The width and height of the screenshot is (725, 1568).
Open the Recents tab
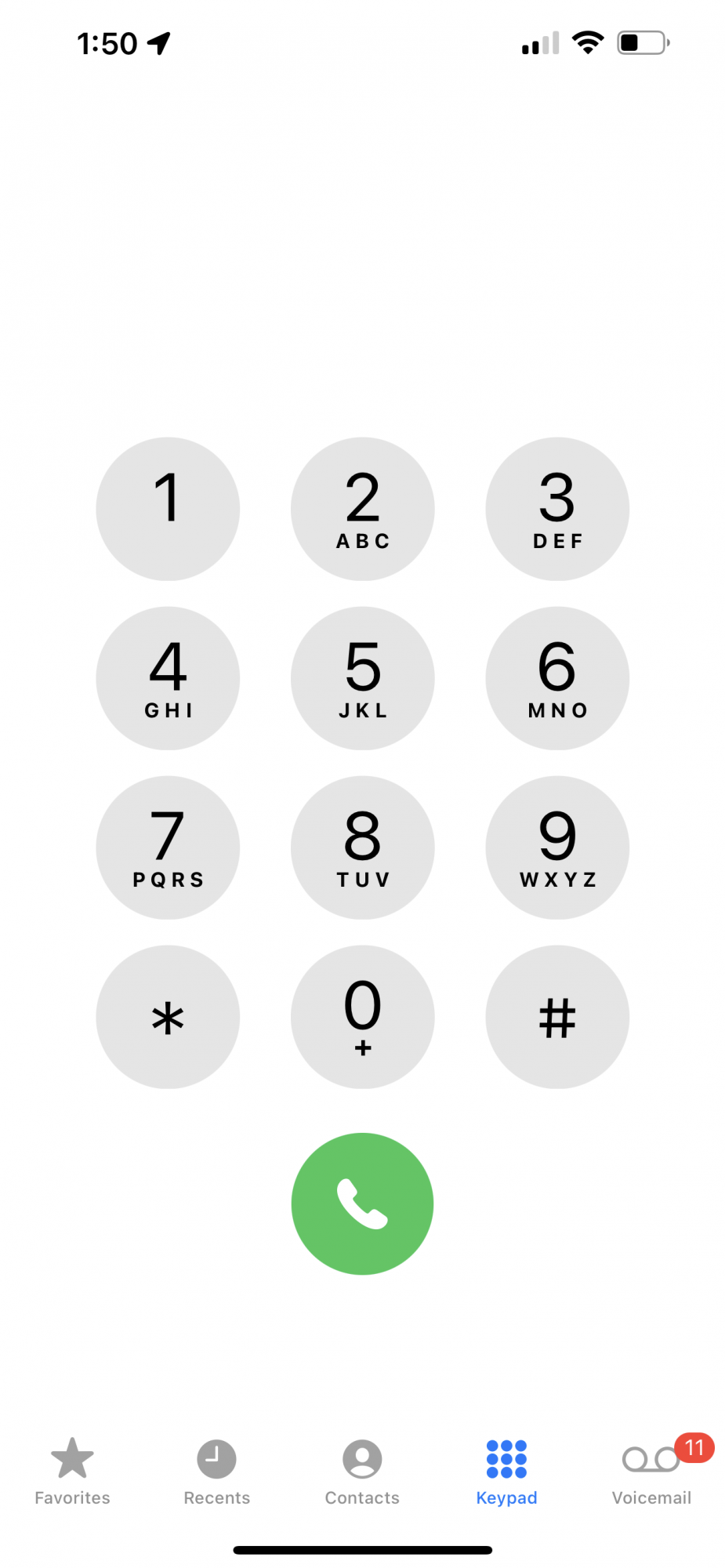pyautogui.click(x=217, y=1472)
